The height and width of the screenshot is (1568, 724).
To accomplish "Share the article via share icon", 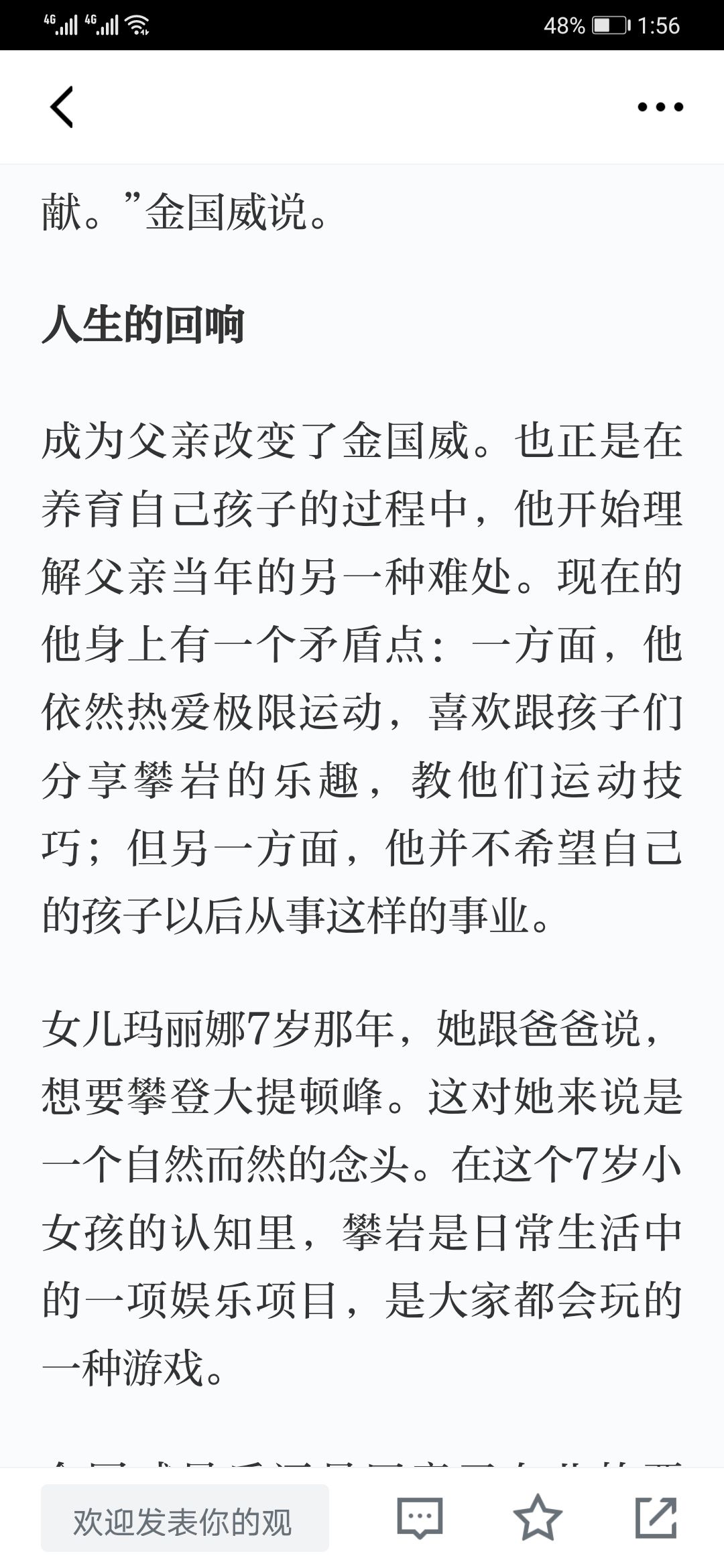I will 656,1517.
